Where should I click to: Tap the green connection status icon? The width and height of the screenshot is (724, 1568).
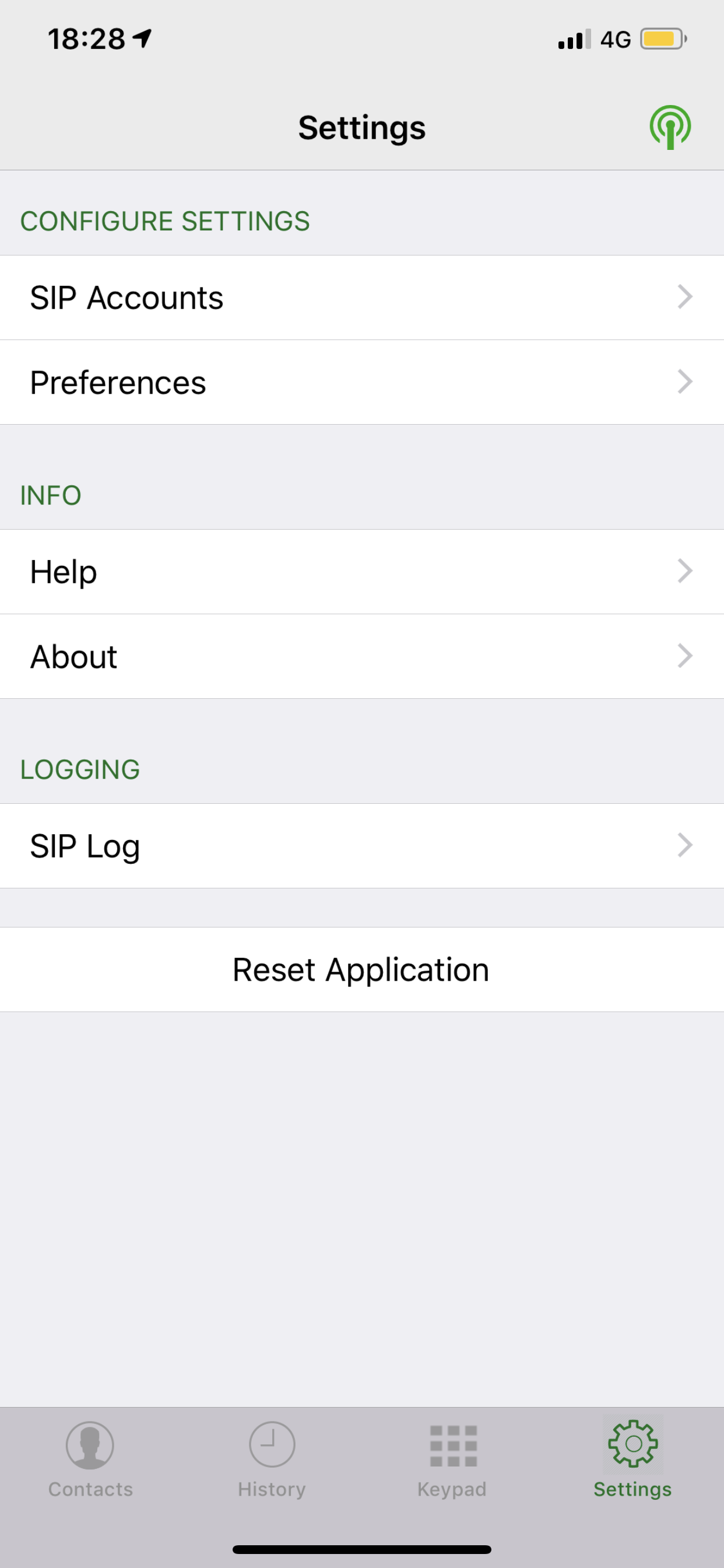pyautogui.click(x=670, y=127)
